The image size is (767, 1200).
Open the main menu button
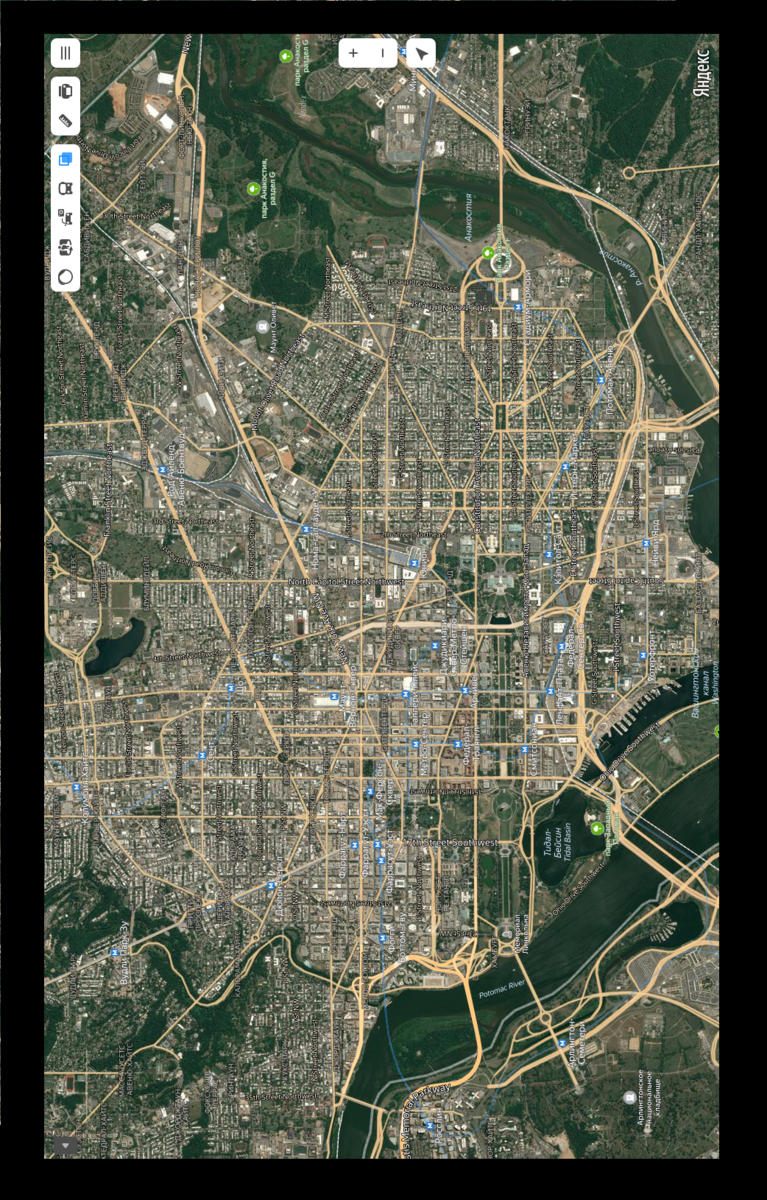click(66, 53)
